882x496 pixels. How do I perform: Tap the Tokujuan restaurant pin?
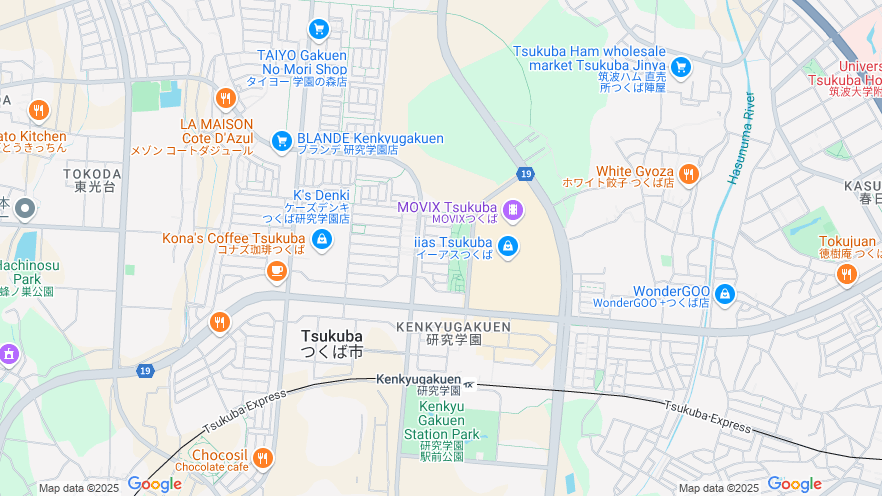[x=846, y=273]
